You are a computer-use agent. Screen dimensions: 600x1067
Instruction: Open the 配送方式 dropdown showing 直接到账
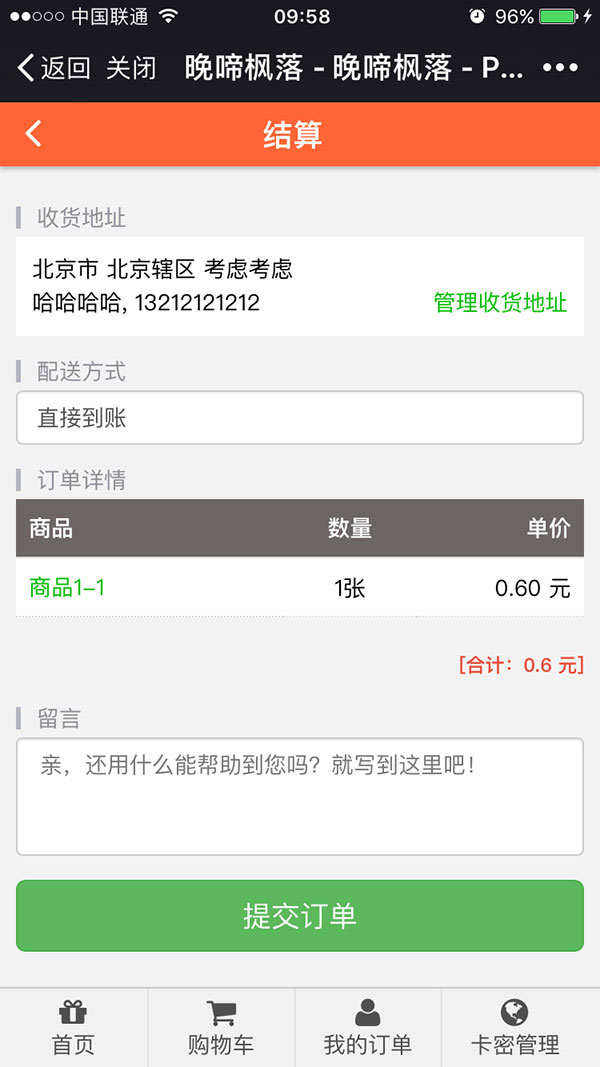click(x=300, y=418)
